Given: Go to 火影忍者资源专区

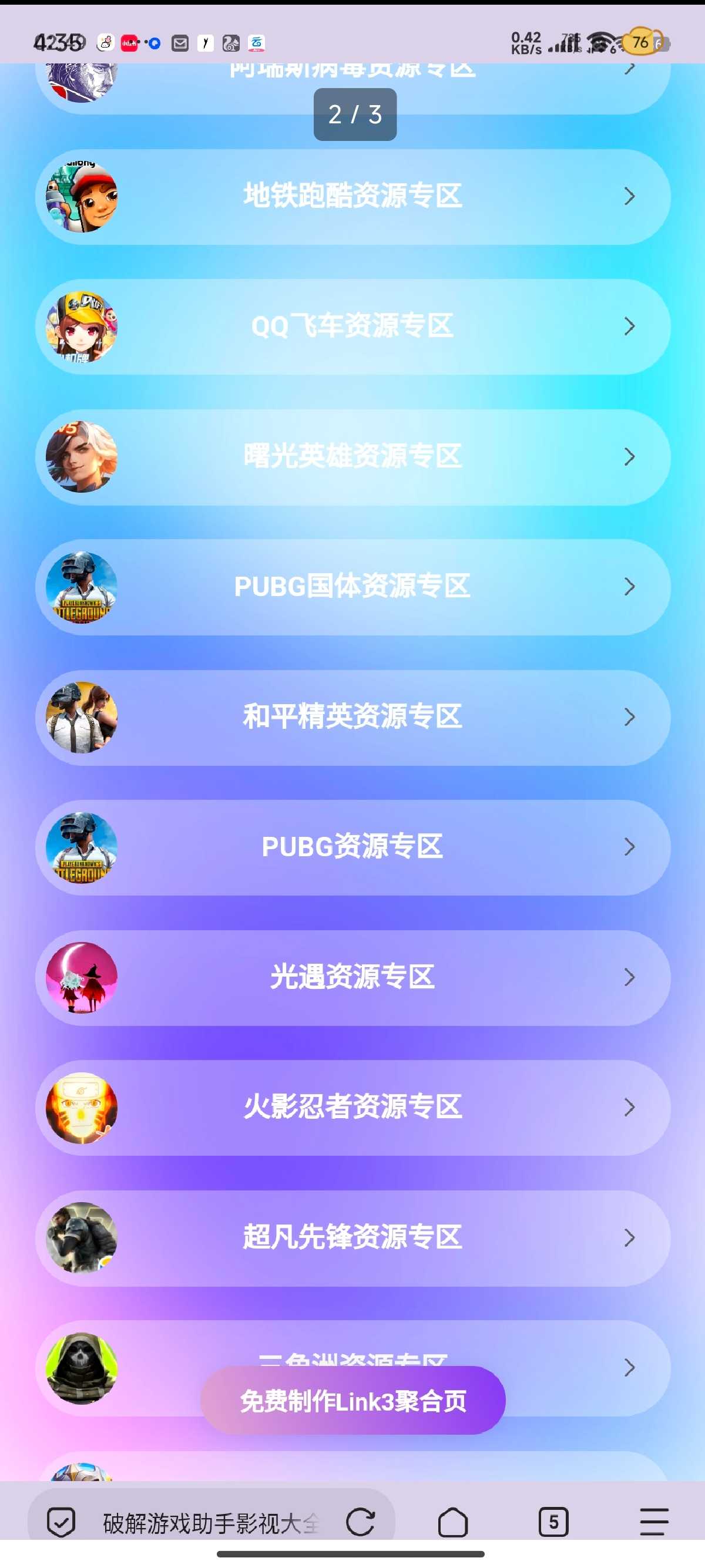Looking at the screenshot, I should pyautogui.click(x=352, y=1108).
